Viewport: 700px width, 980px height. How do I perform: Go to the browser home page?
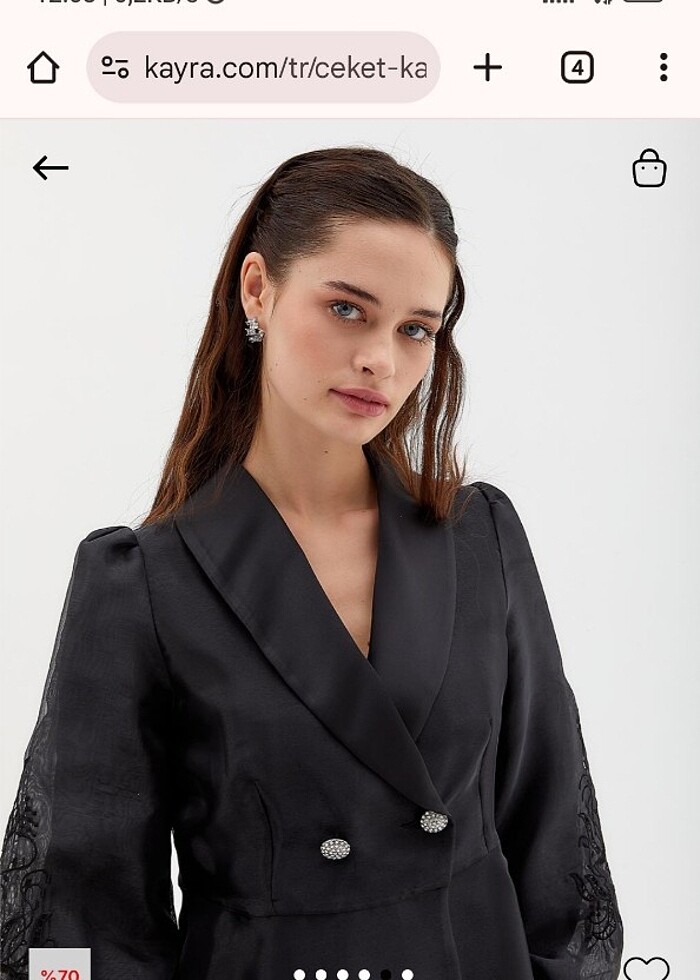43,68
